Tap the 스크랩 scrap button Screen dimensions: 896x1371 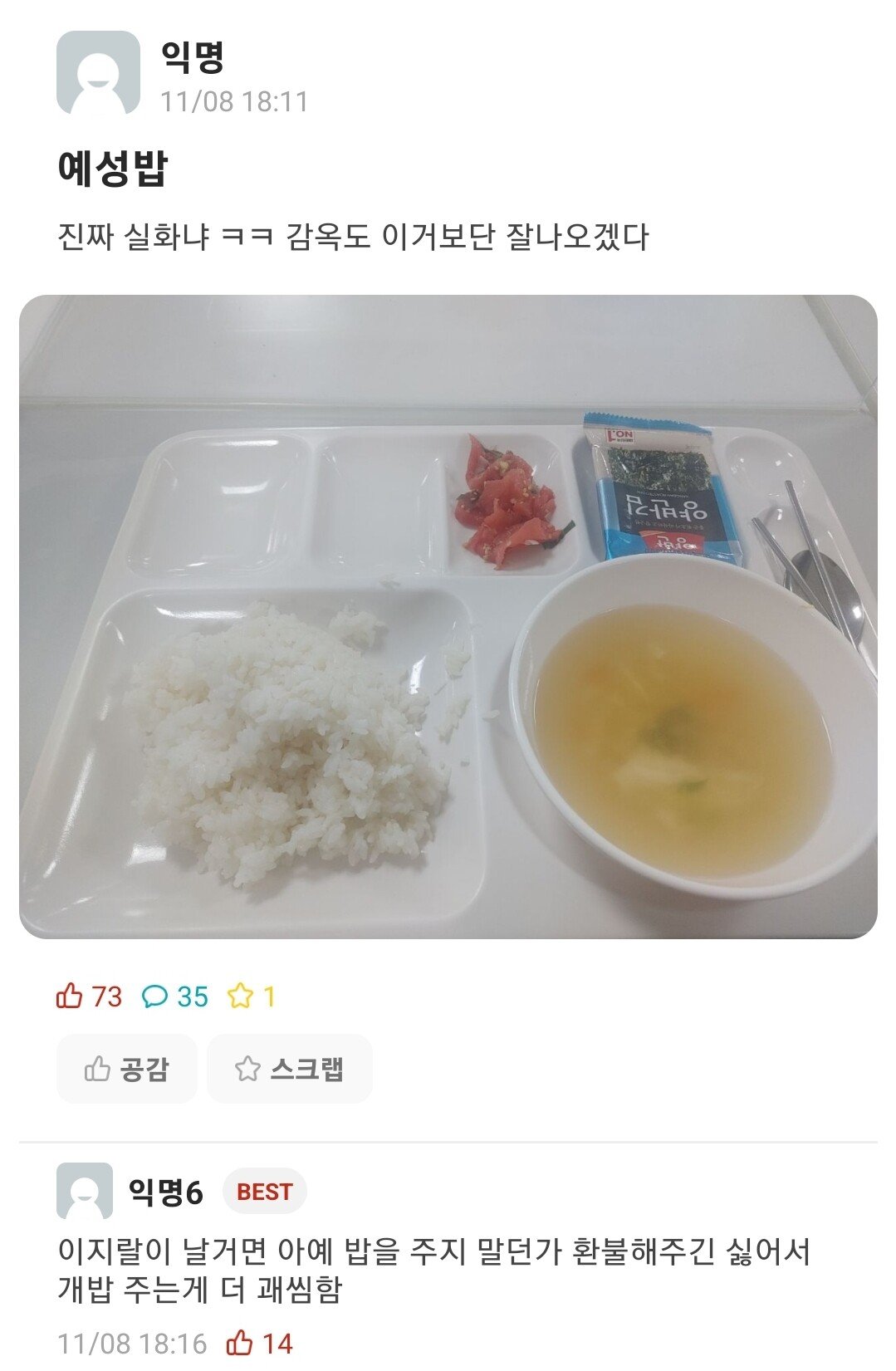point(289,1069)
